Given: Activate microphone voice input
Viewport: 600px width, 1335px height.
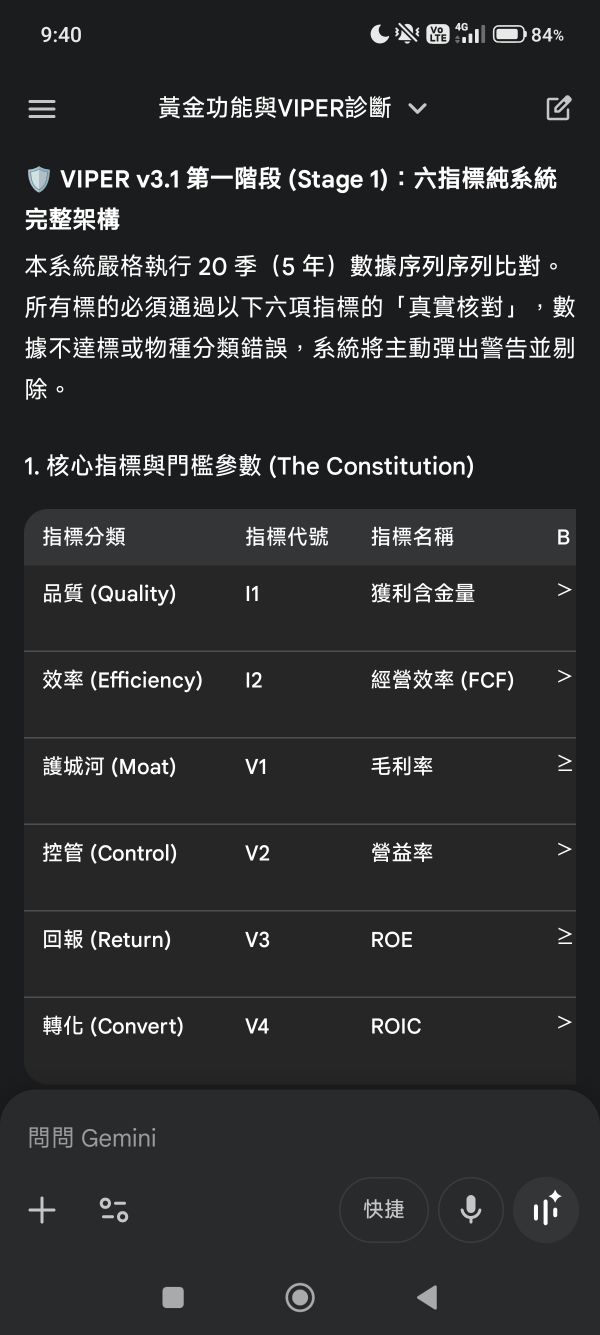Looking at the screenshot, I should point(470,1210).
